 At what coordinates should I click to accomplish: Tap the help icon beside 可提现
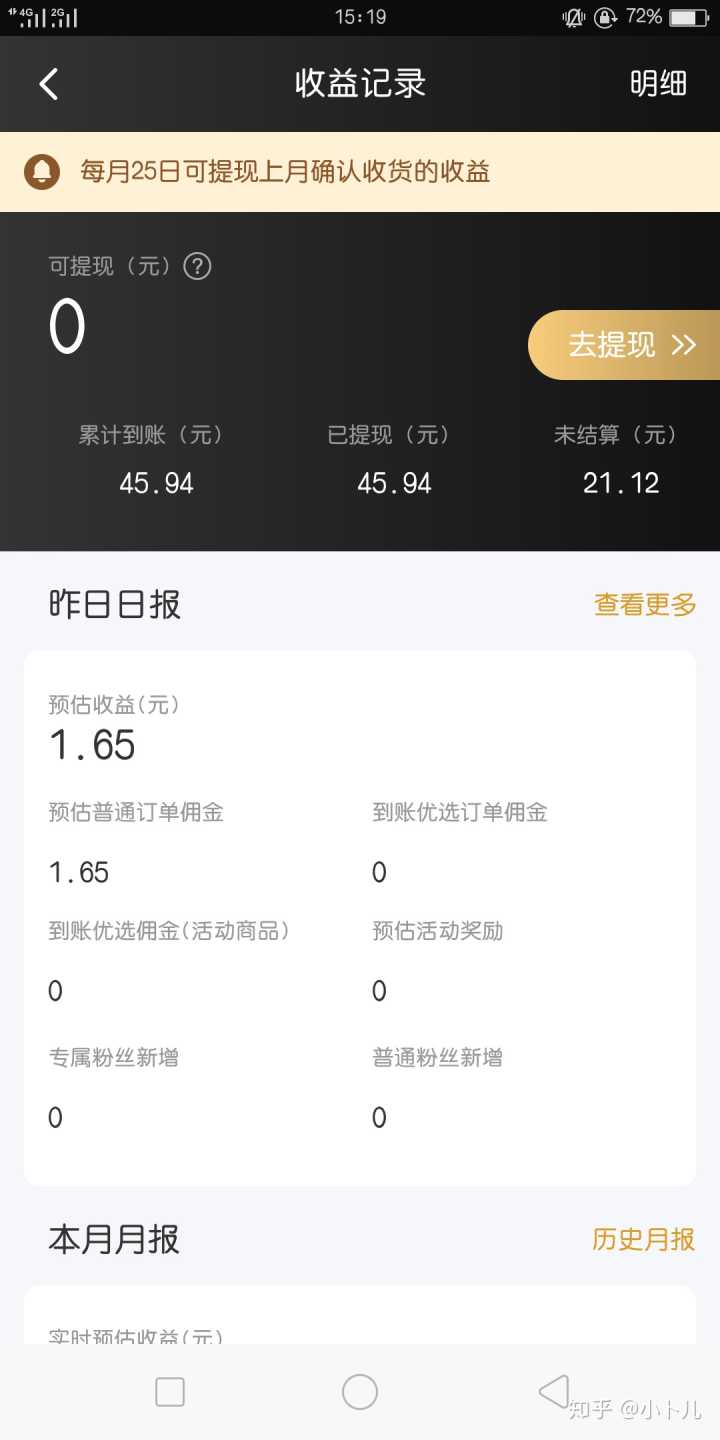(198, 266)
